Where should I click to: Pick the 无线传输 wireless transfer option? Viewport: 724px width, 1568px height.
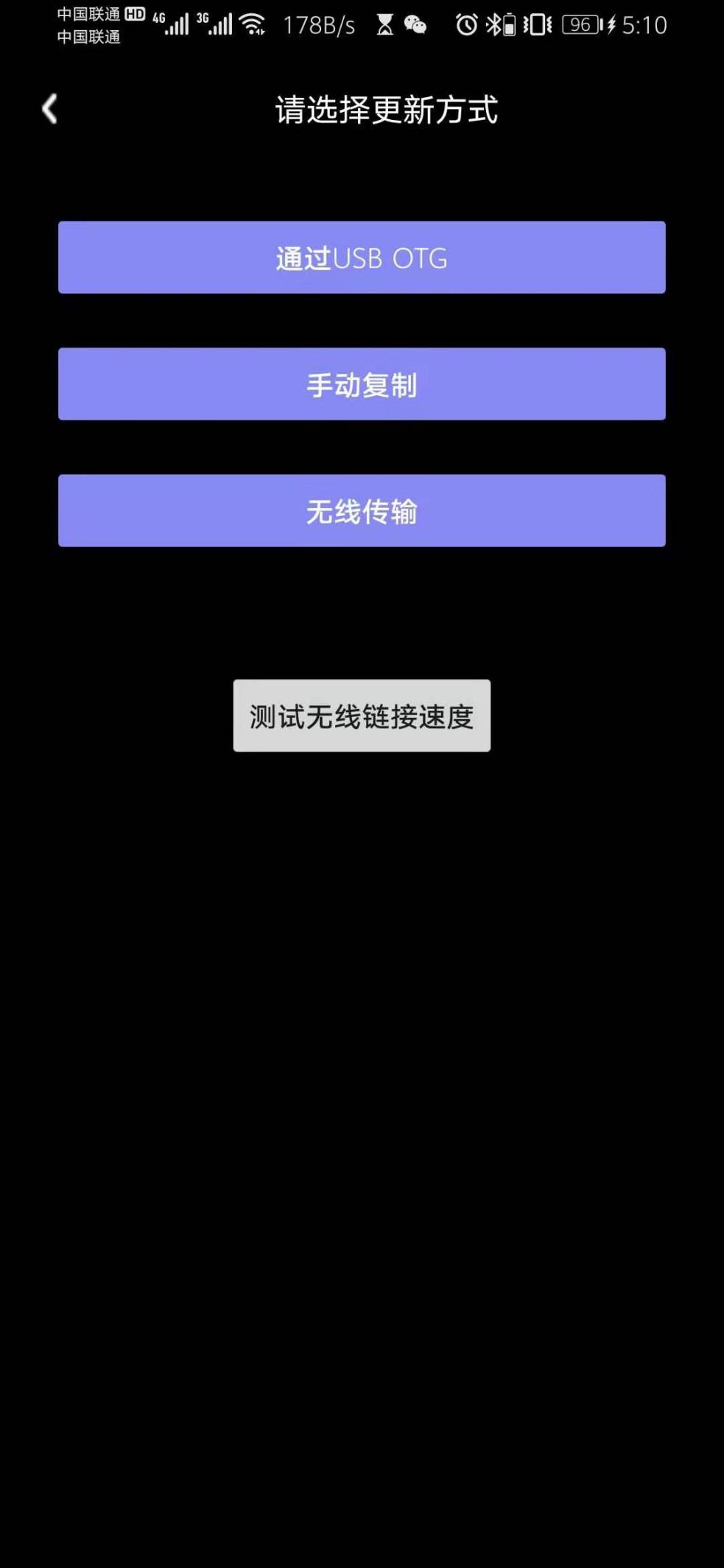point(362,511)
